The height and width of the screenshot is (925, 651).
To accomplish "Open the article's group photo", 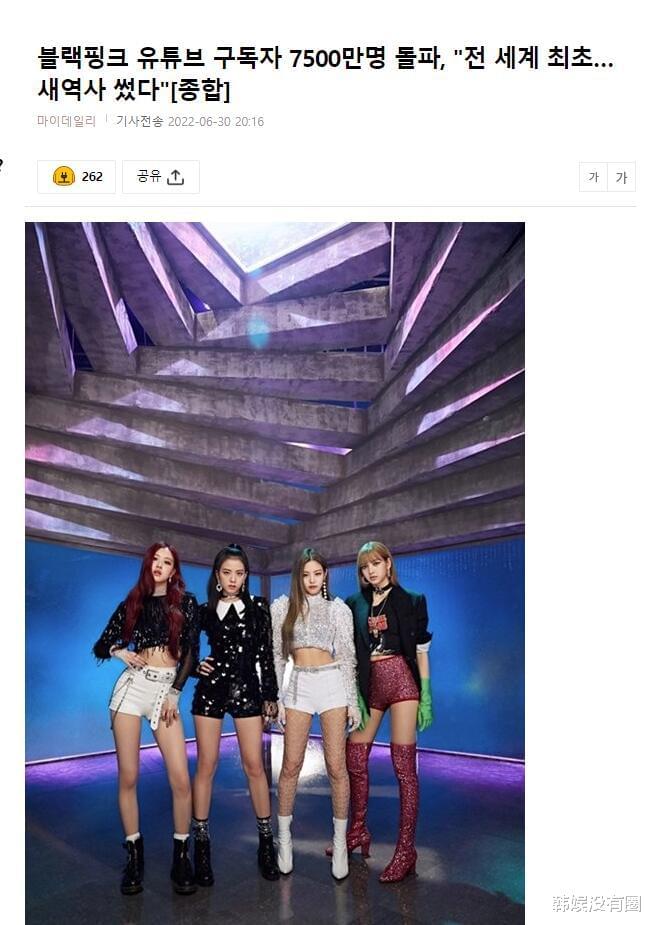I will [275, 572].
